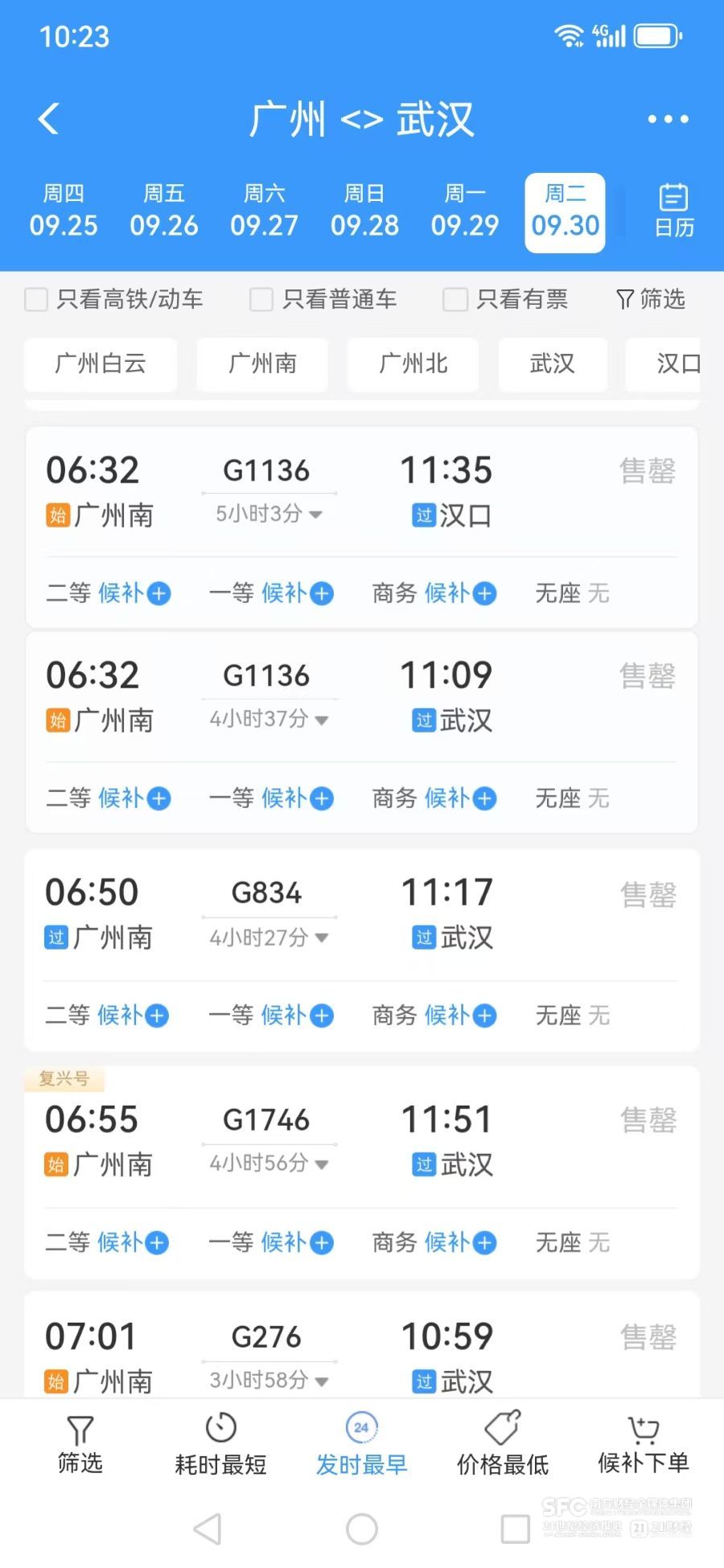Expand G1746 stop details via 4小时56分
Viewport: 724px width, 1568px height.
[x=269, y=1164]
